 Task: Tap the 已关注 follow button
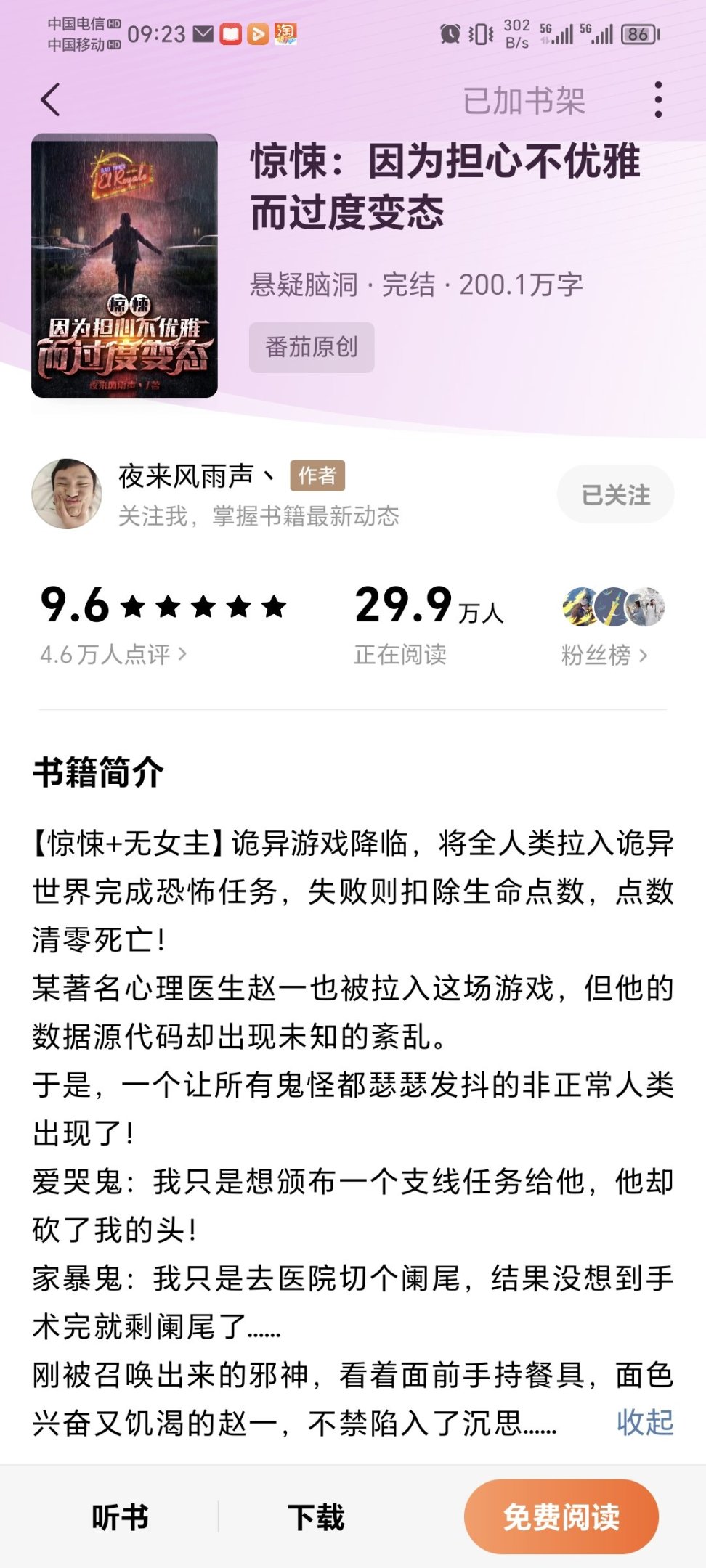point(615,495)
